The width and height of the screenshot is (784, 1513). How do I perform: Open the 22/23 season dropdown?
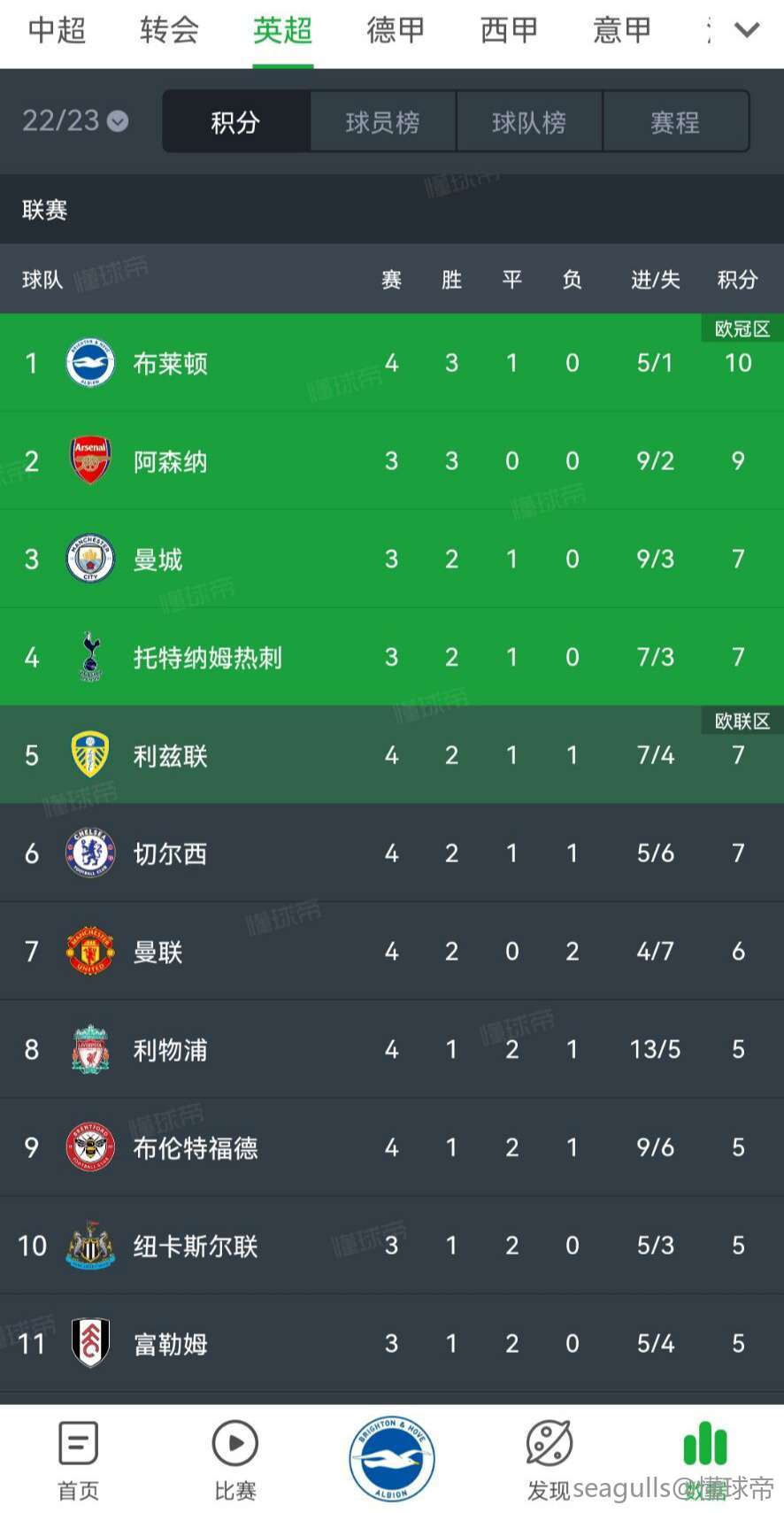75,120
